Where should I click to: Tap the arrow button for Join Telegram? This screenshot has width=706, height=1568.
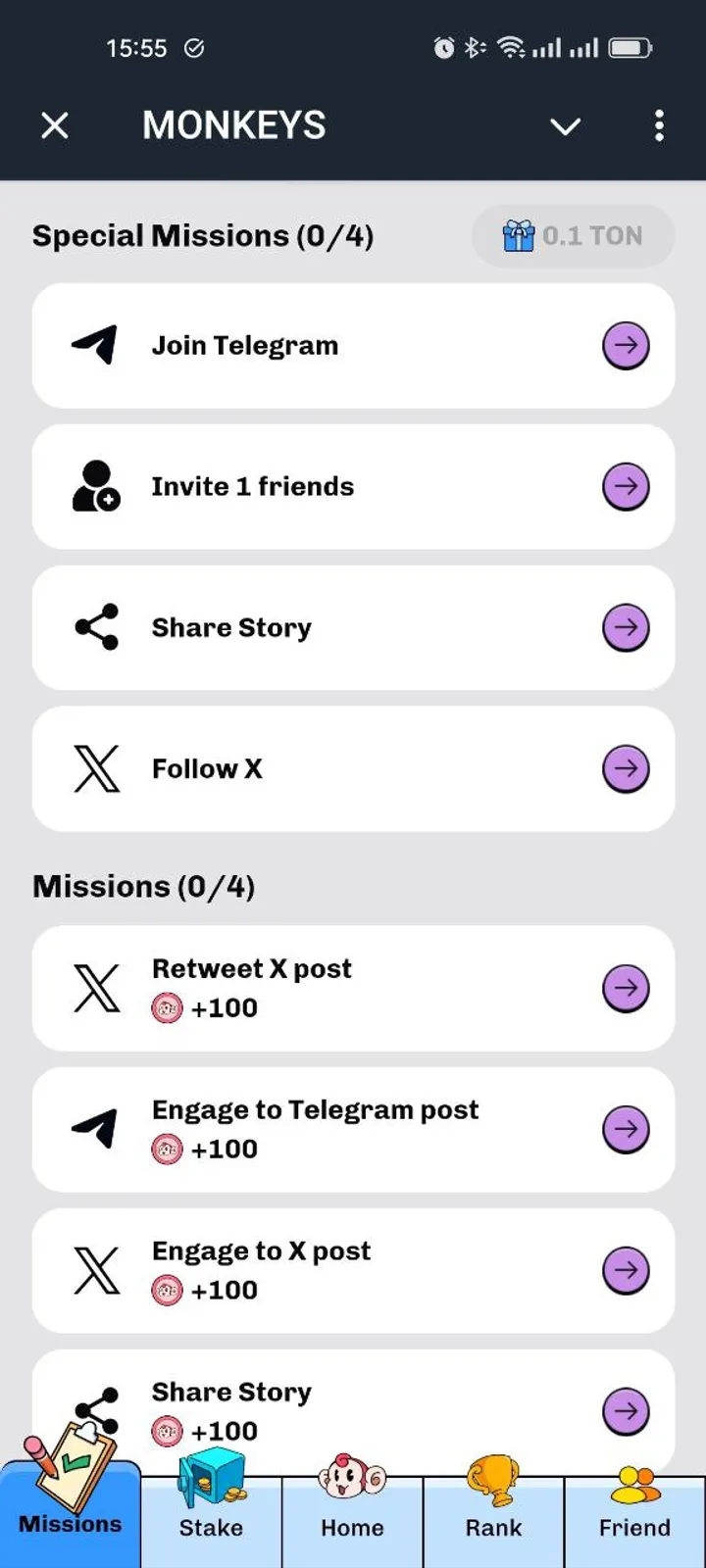click(626, 344)
